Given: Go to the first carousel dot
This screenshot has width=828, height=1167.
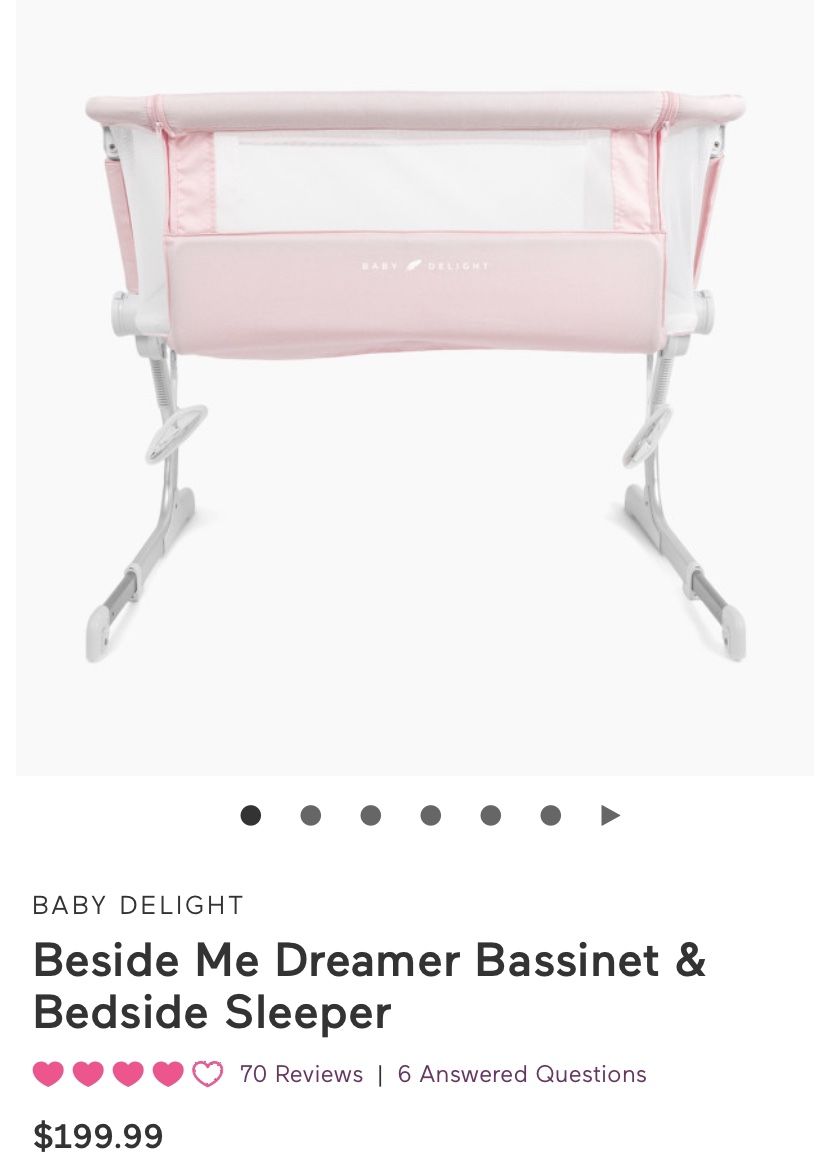Looking at the screenshot, I should tap(251, 816).
